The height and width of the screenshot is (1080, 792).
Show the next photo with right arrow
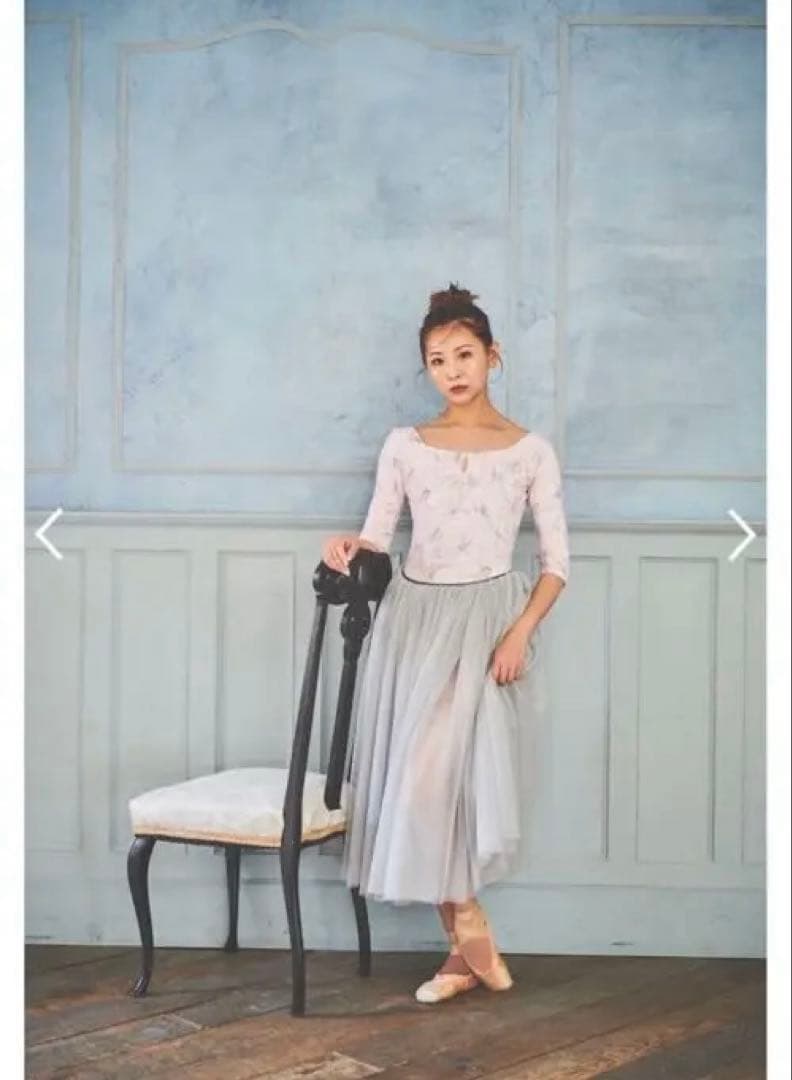[x=741, y=535]
